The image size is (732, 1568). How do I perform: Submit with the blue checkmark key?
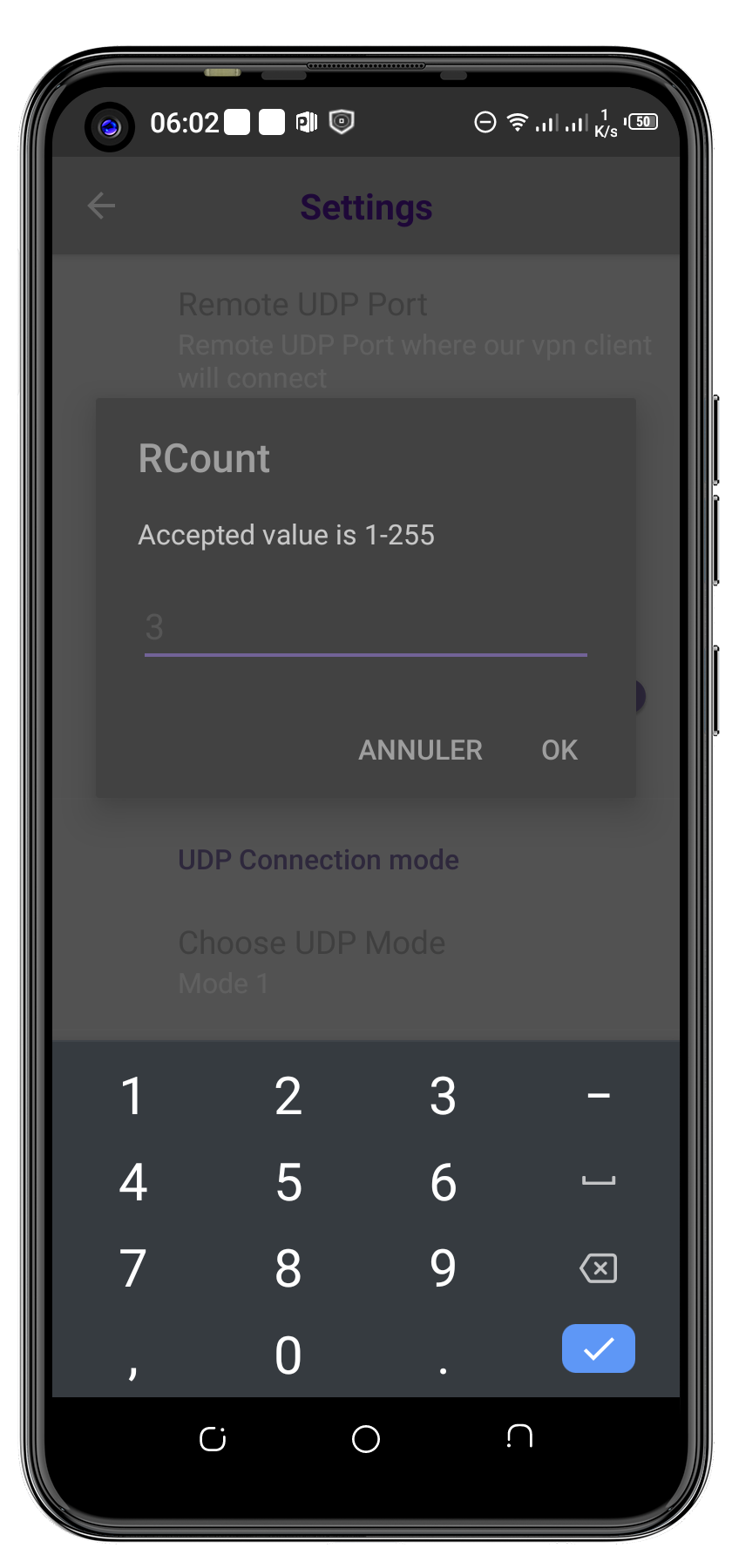pos(598,1348)
